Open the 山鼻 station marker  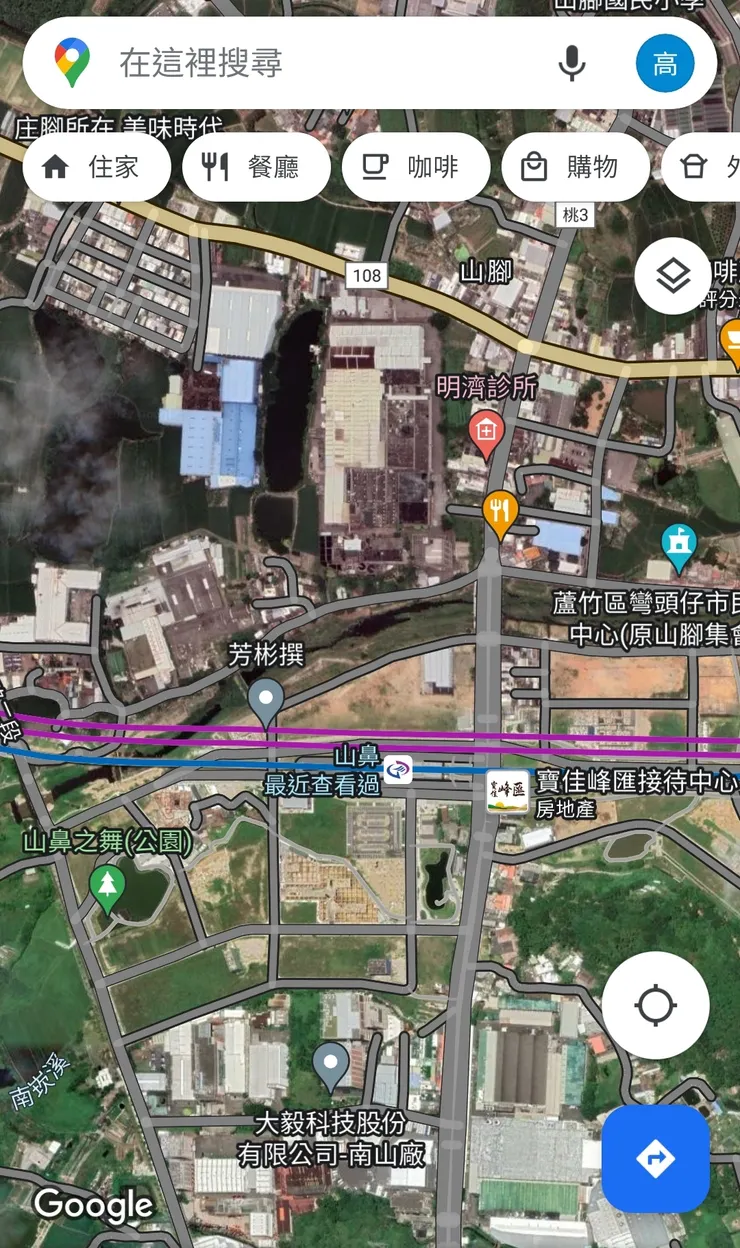click(398, 770)
